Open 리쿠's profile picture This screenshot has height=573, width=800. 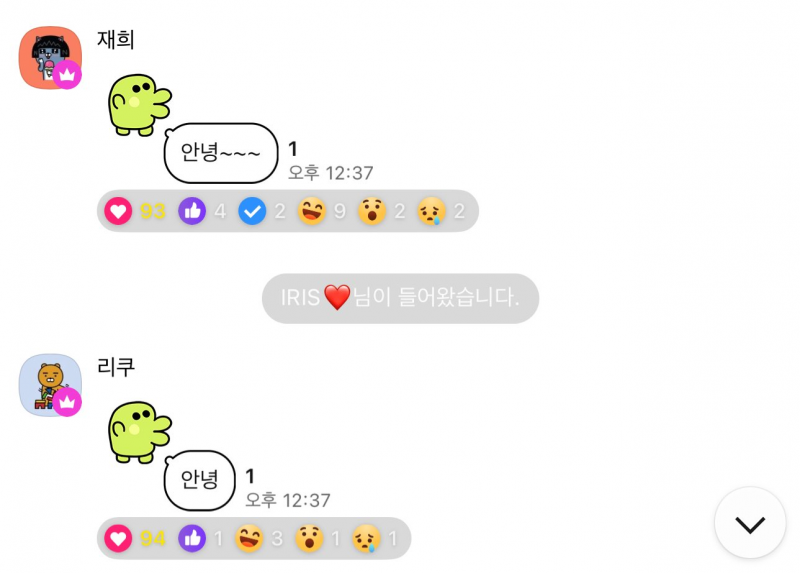50,385
